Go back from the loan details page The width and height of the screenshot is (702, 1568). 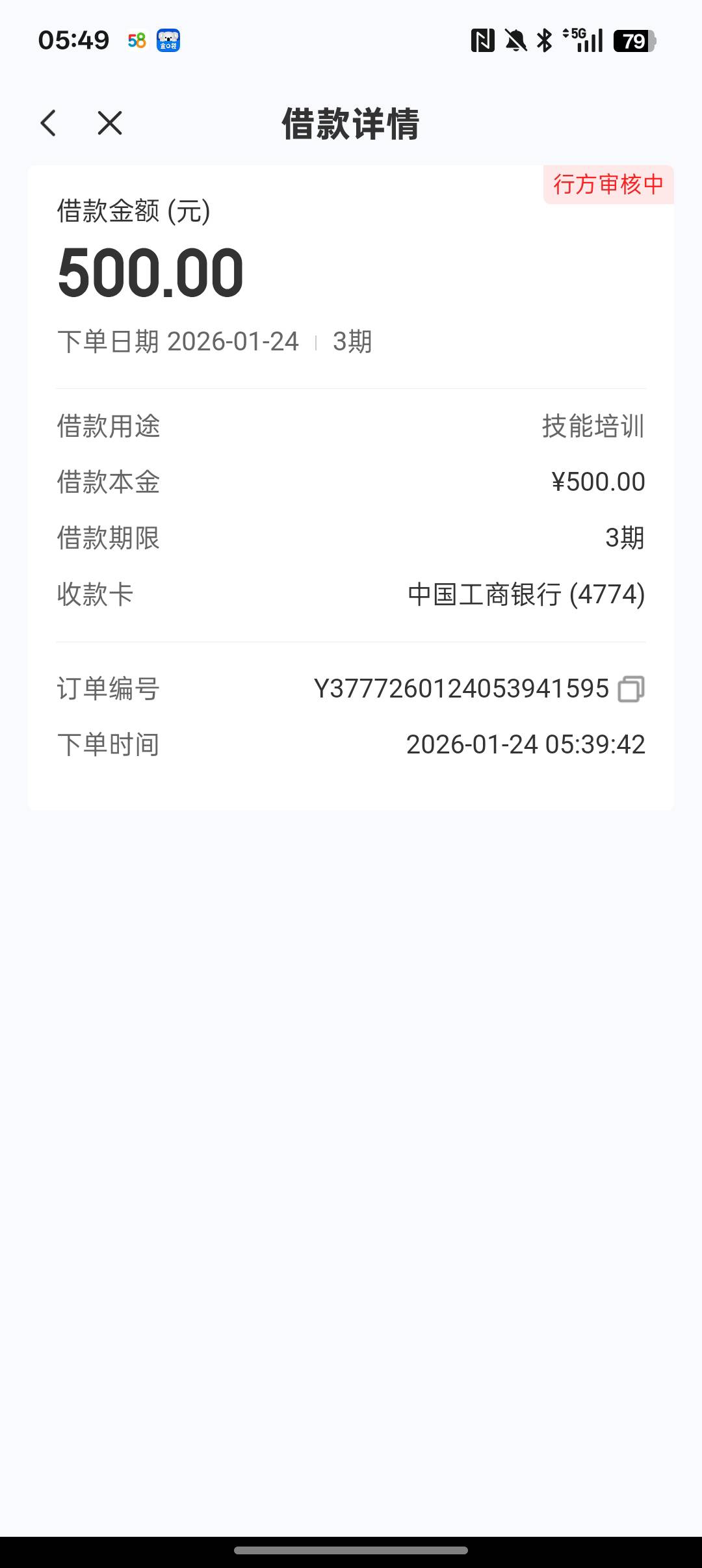pyautogui.click(x=49, y=123)
